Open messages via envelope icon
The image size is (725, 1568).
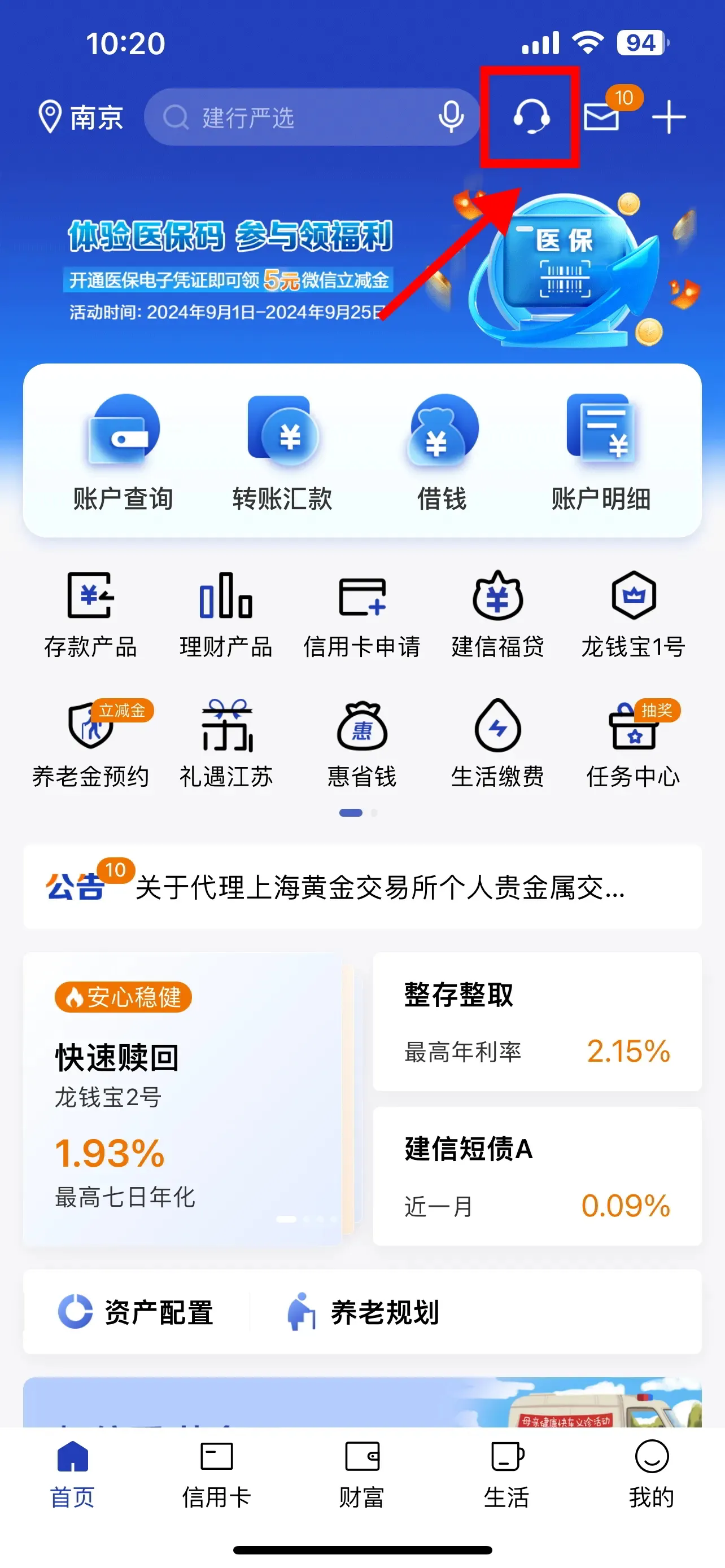pyautogui.click(x=600, y=119)
